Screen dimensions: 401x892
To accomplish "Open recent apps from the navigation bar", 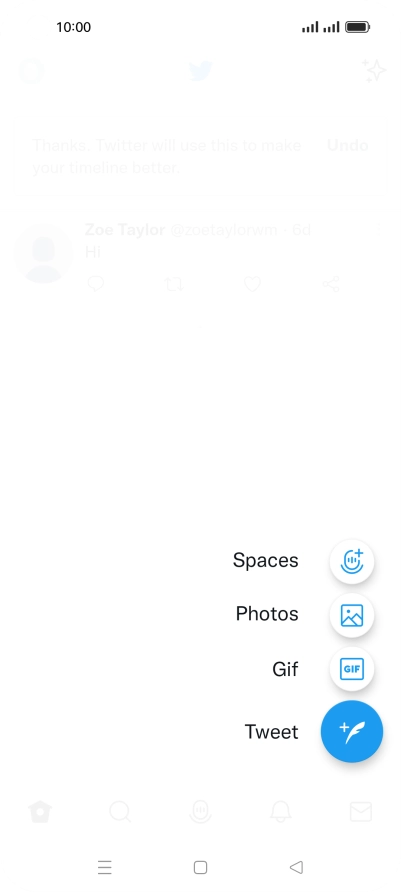I will 105,867.
